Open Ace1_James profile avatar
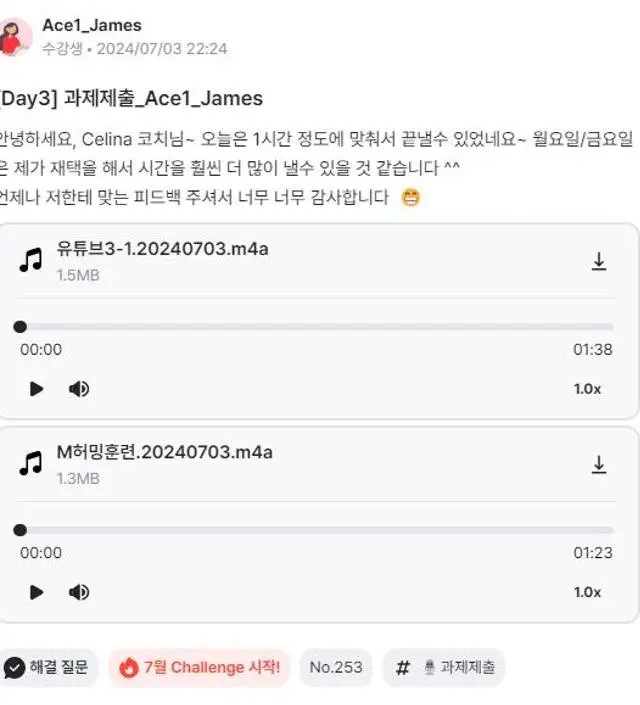The width and height of the screenshot is (640, 705). point(14,36)
